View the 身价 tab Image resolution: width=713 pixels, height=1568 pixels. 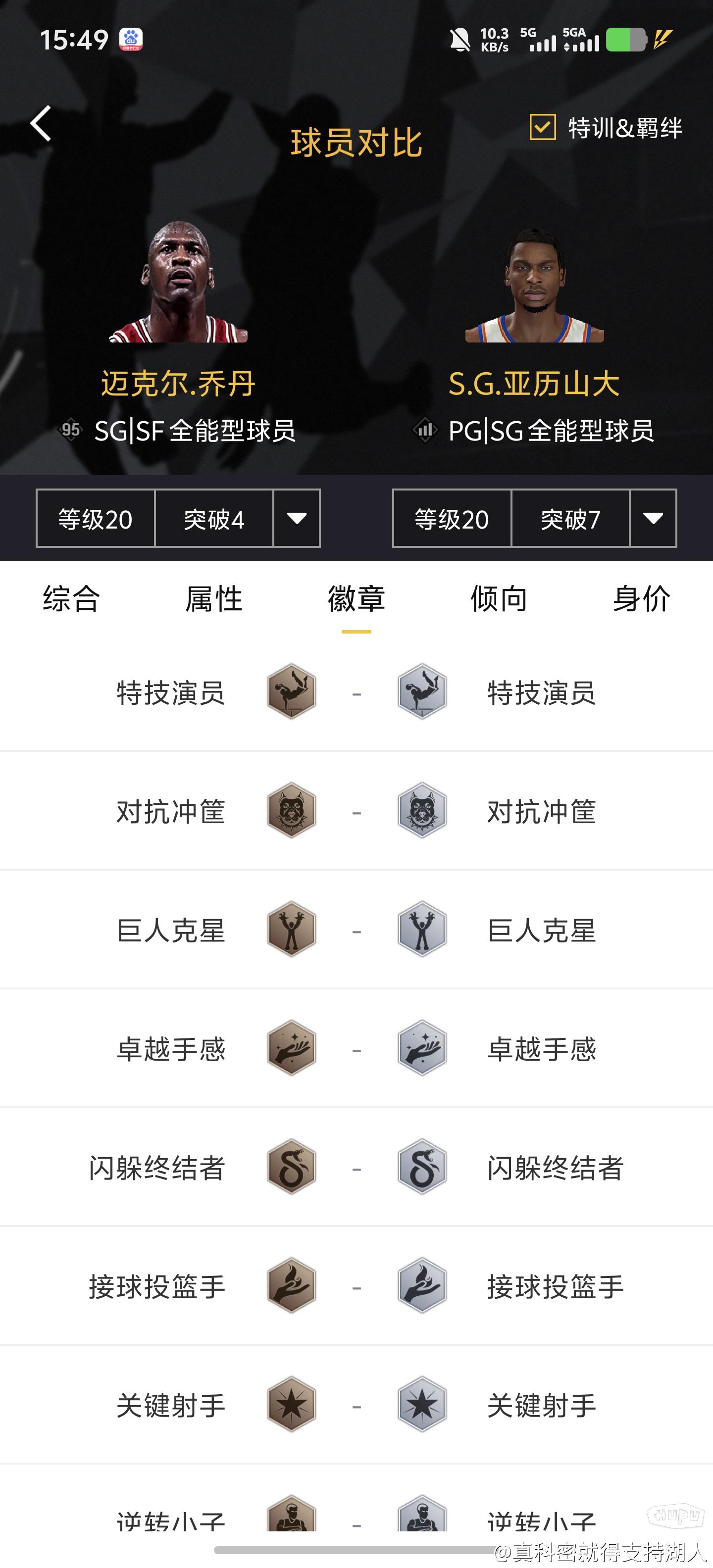[x=641, y=599]
